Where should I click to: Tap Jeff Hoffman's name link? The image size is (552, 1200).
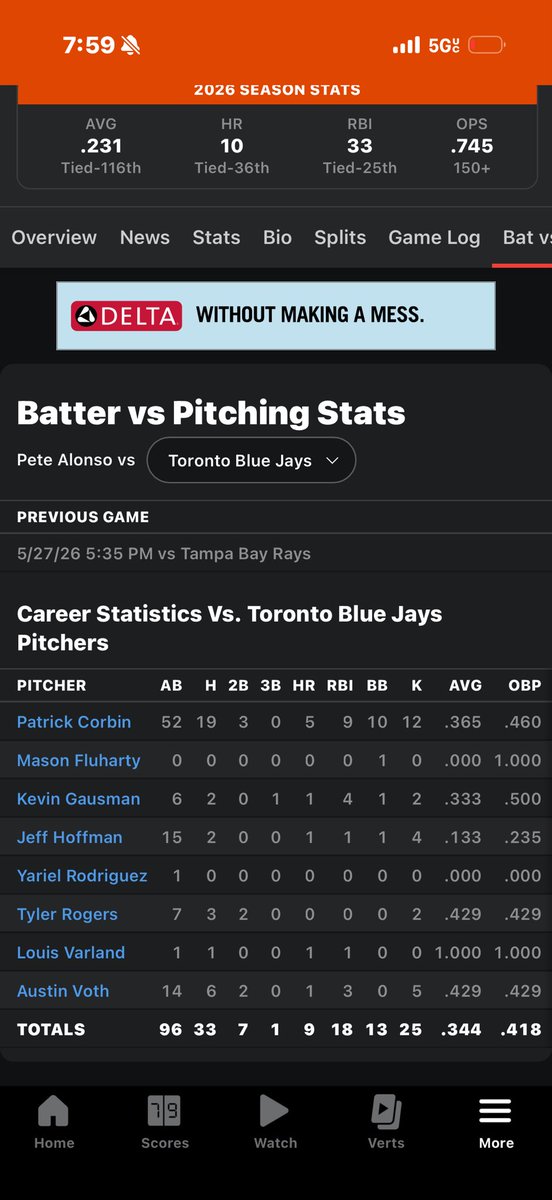click(x=70, y=837)
